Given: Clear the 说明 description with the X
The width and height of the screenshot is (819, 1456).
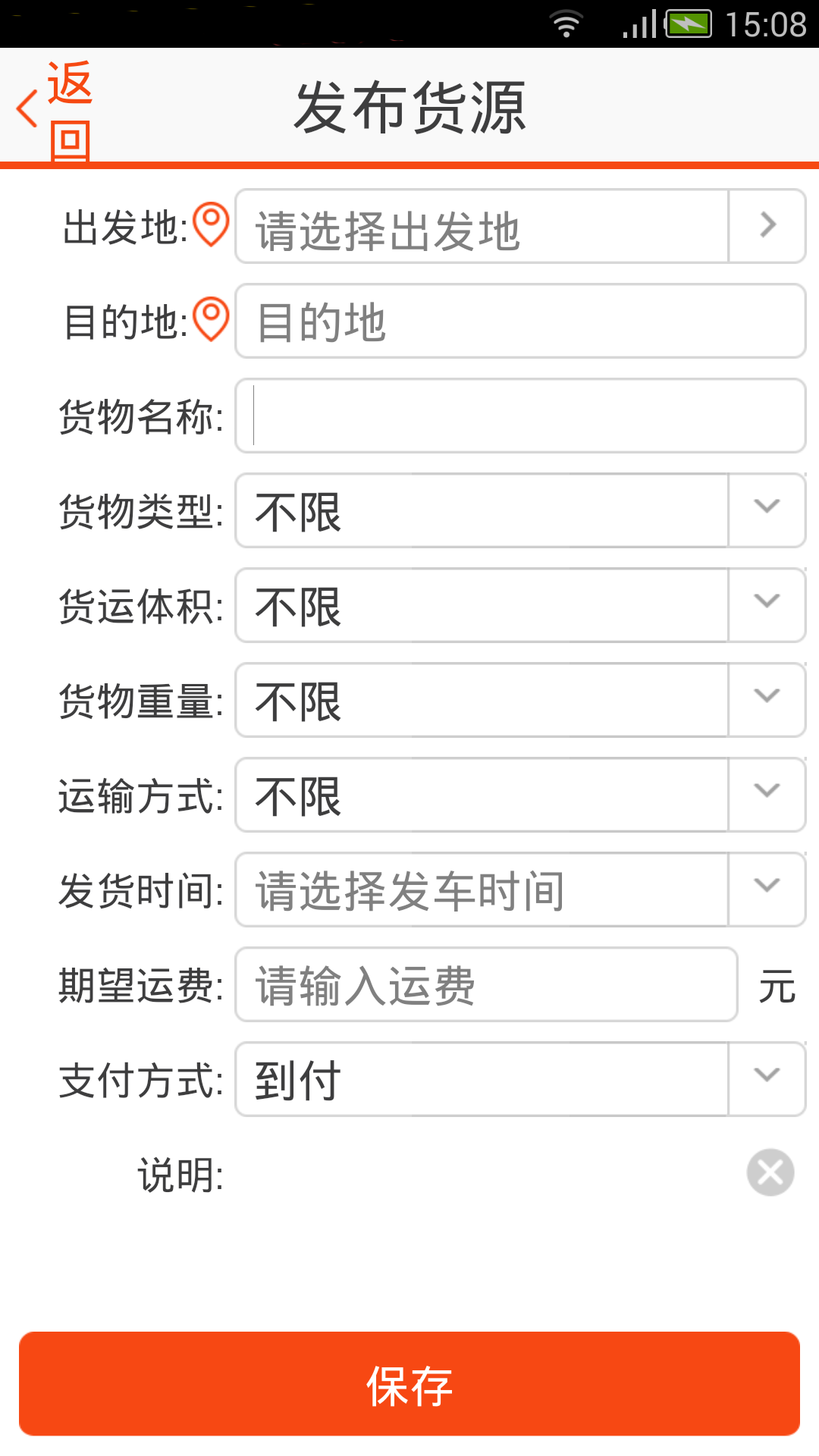Looking at the screenshot, I should click(x=770, y=1172).
